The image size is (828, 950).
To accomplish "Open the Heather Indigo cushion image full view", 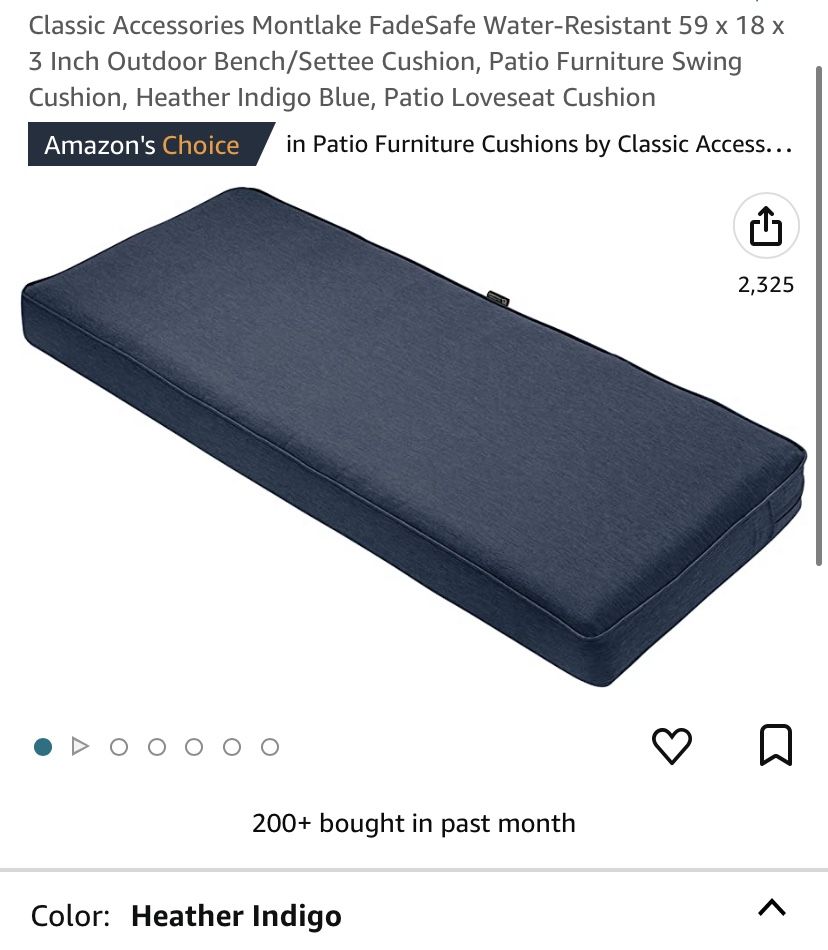I will pyautogui.click(x=414, y=436).
